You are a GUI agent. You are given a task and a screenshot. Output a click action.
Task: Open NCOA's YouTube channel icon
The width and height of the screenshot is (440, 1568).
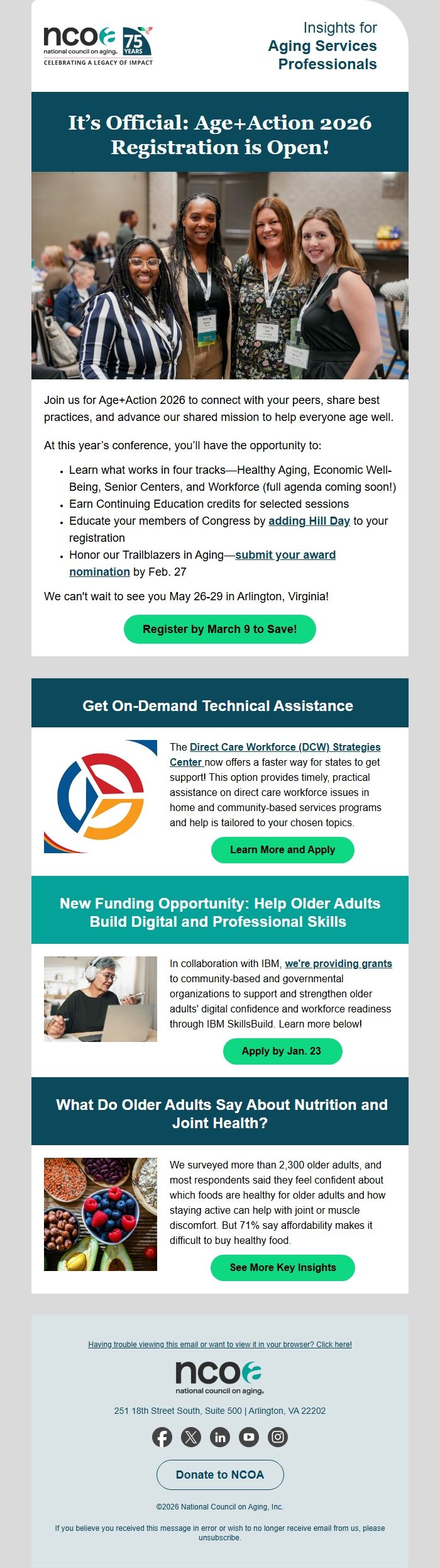click(x=249, y=1437)
